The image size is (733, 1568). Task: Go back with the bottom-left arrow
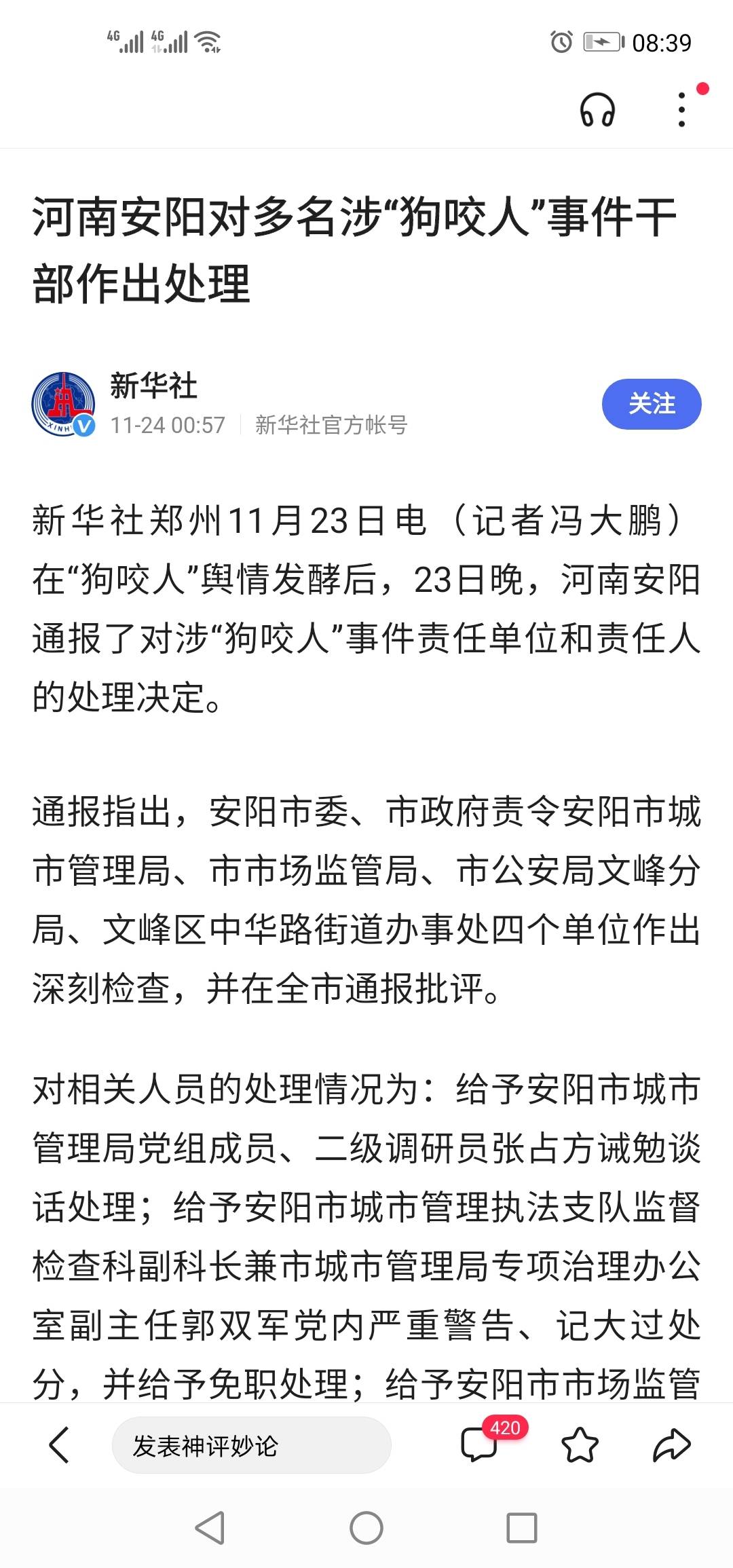point(60,1444)
